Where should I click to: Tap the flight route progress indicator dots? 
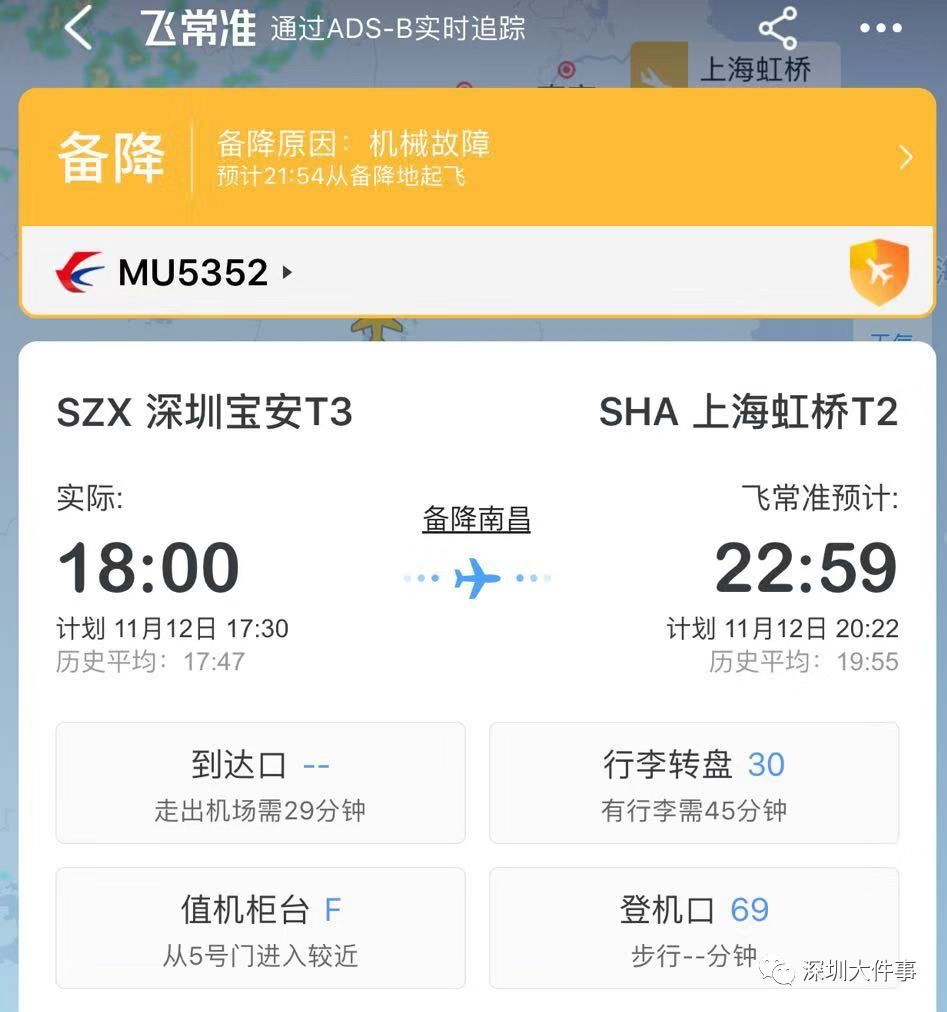pos(424,578)
